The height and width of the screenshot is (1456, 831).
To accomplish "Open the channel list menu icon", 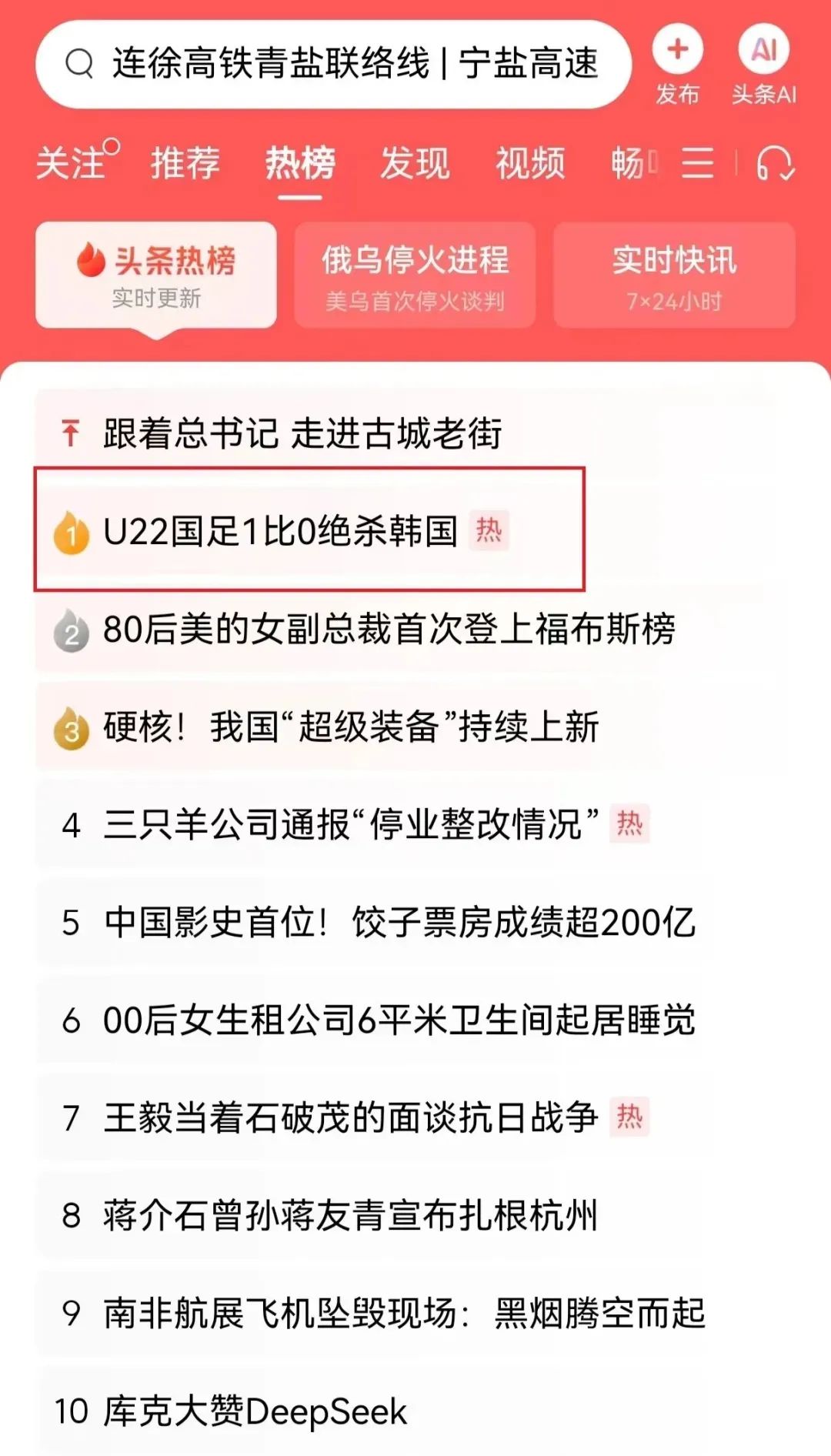I will (697, 163).
